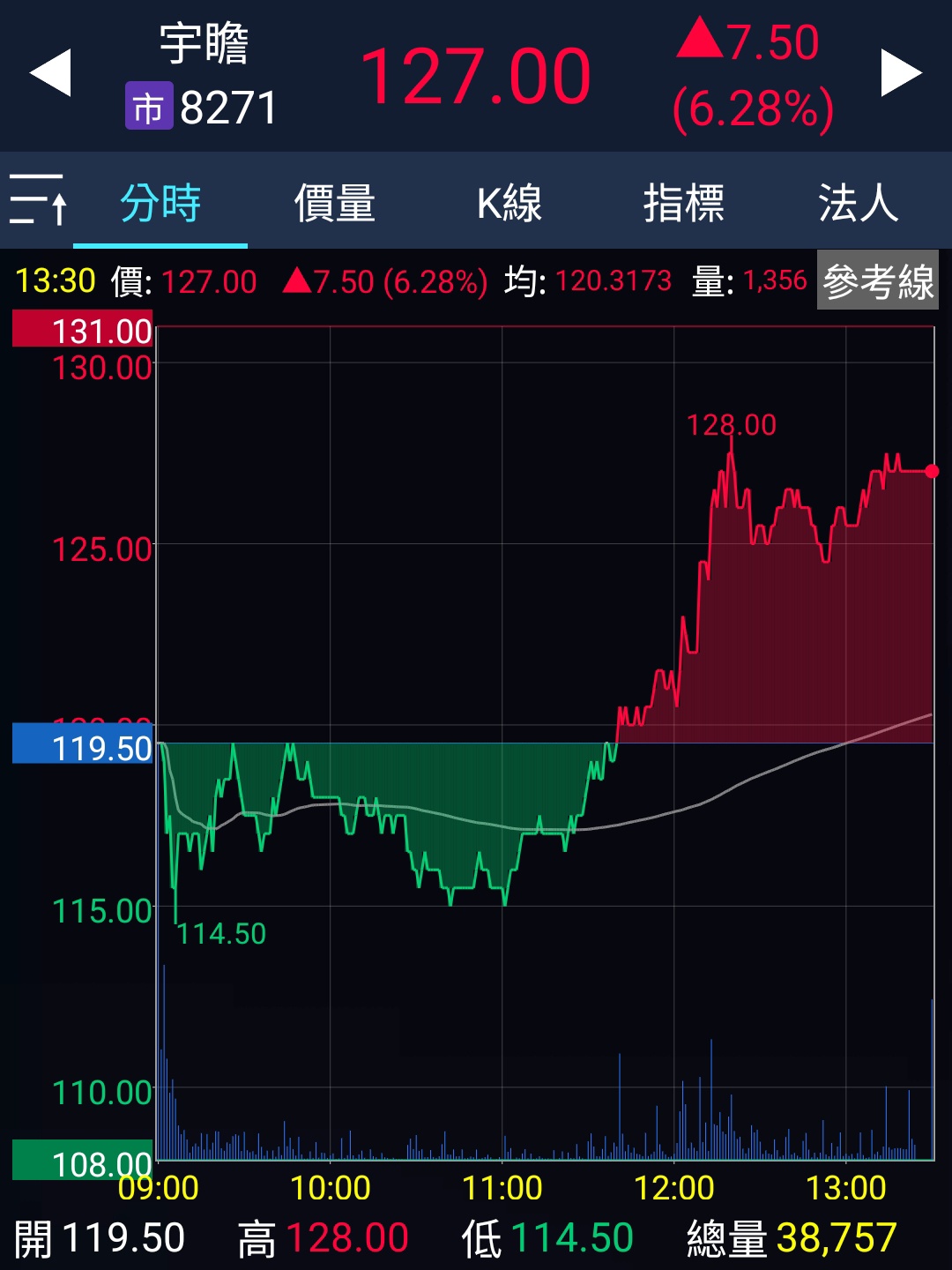Switch to the 價量 tab
Screen dimensions: 952x1270
(x=334, y=203)
